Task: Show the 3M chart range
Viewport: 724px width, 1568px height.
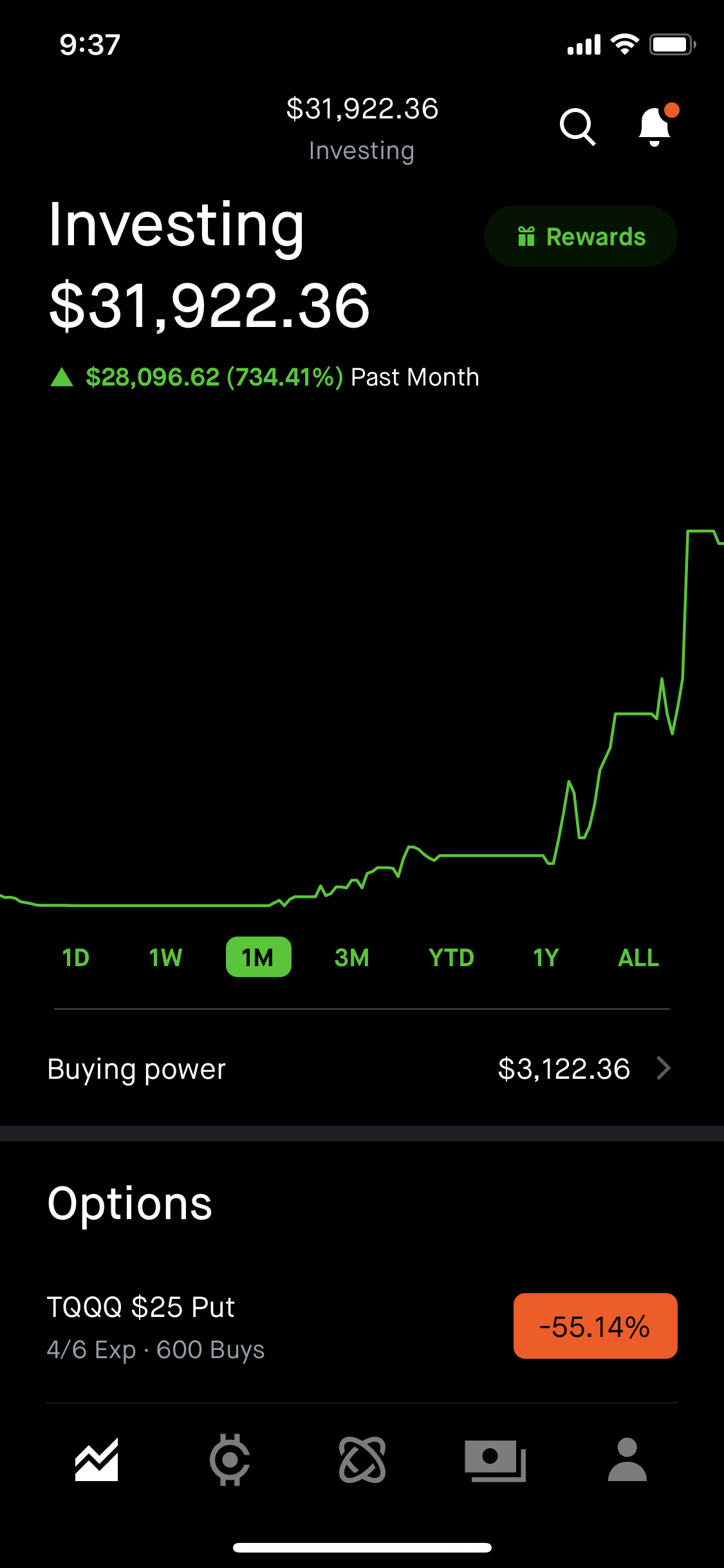Action: coord(351,958)
